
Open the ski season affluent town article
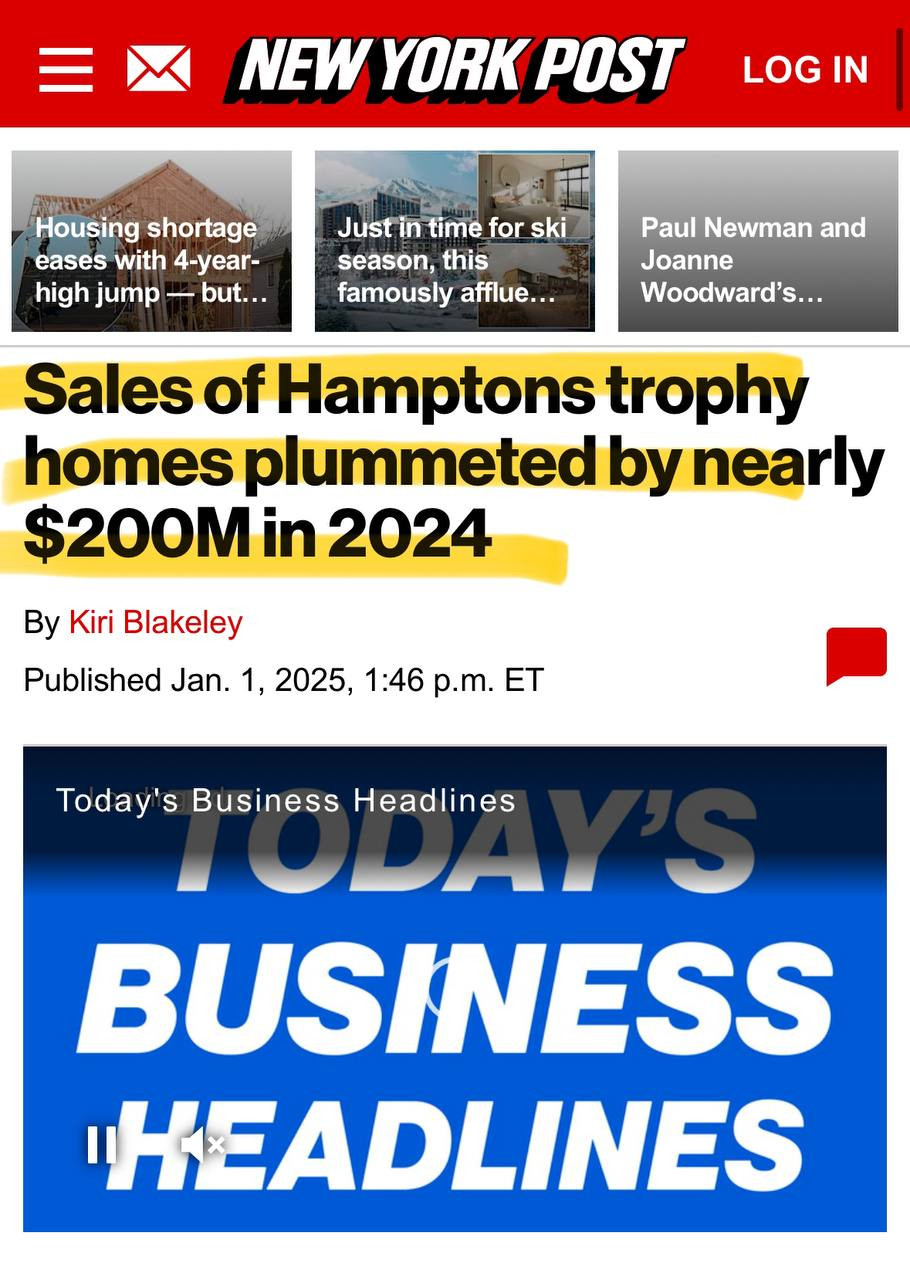pyautogui.click(x=455, y=242)
